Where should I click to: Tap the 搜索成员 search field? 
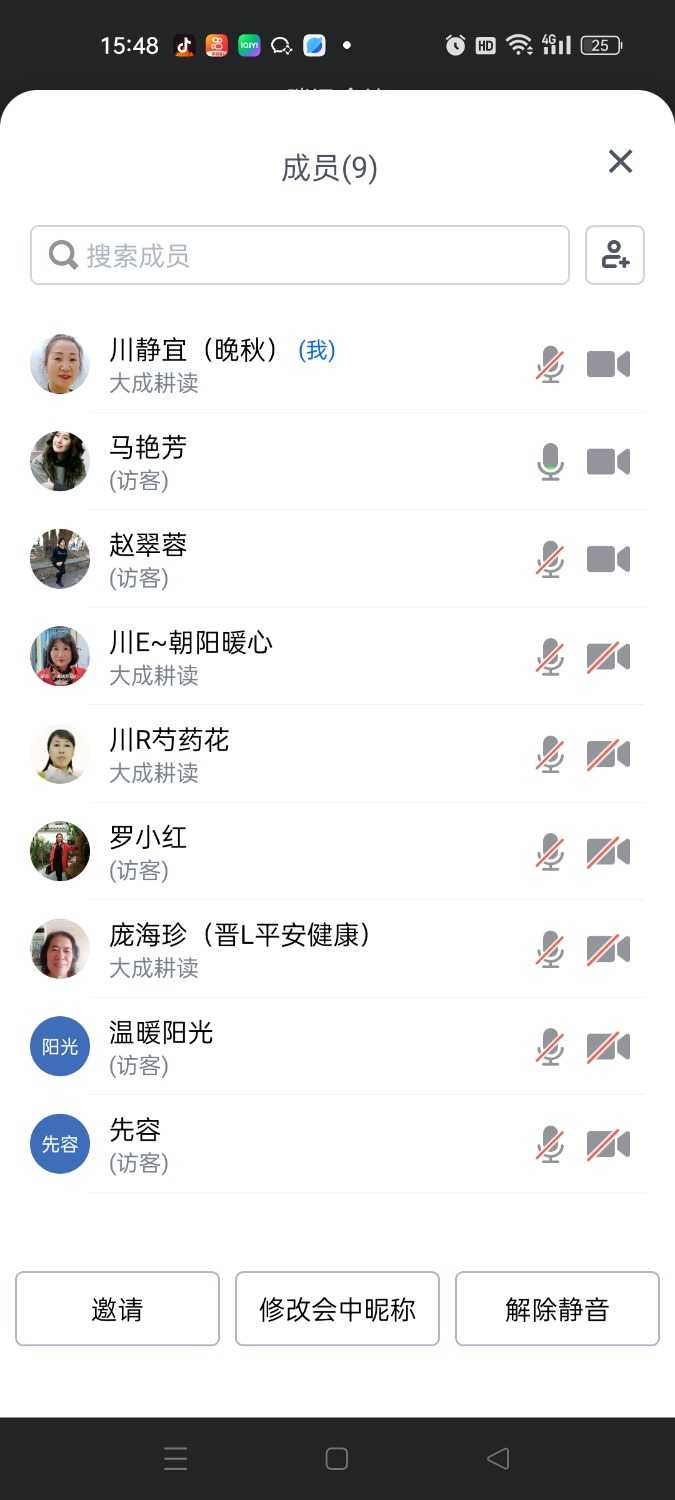(x=300, y=255)
